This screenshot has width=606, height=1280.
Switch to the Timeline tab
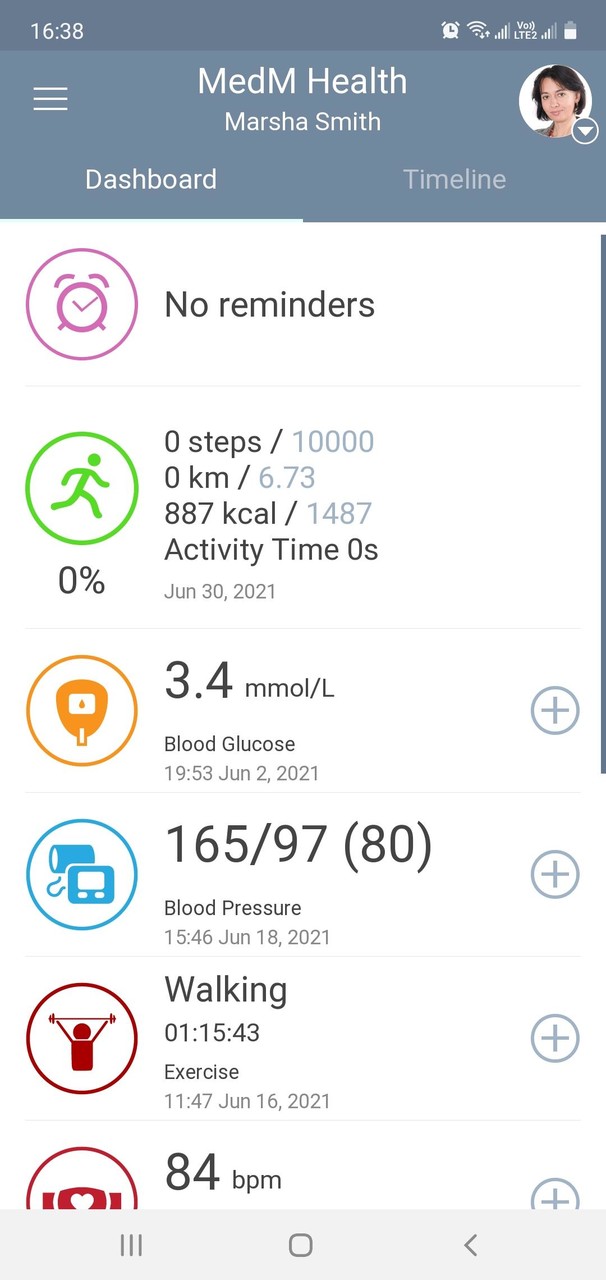pos(454,180)
